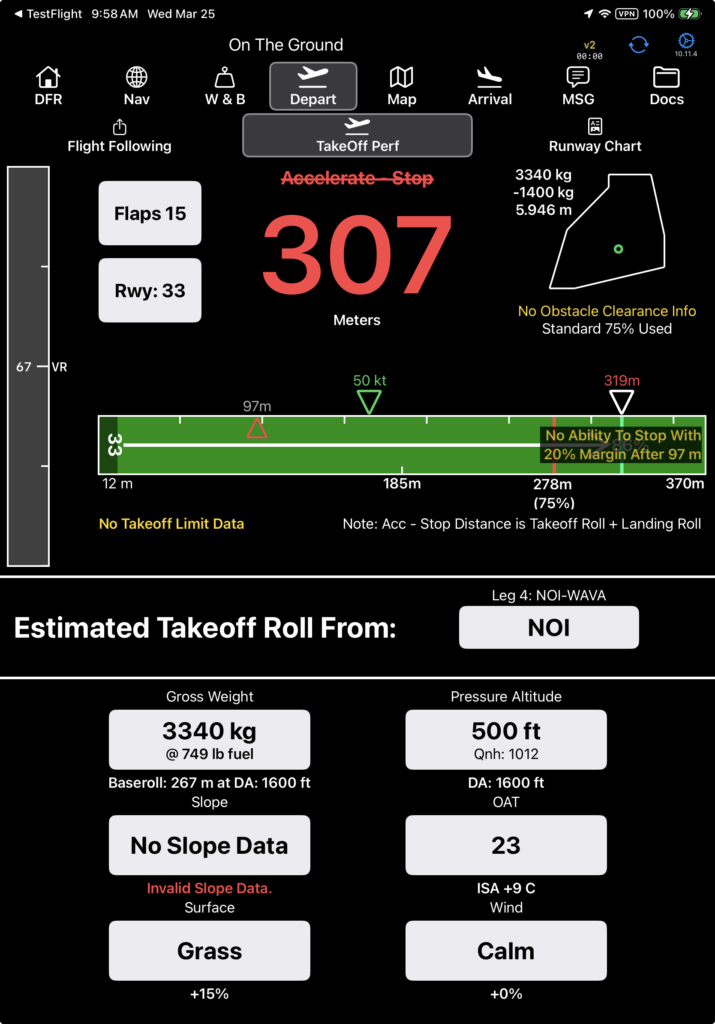This screenshot has width=715, height=1024.
Task: Open Flight Following
Action: click(x=119, y=136)
